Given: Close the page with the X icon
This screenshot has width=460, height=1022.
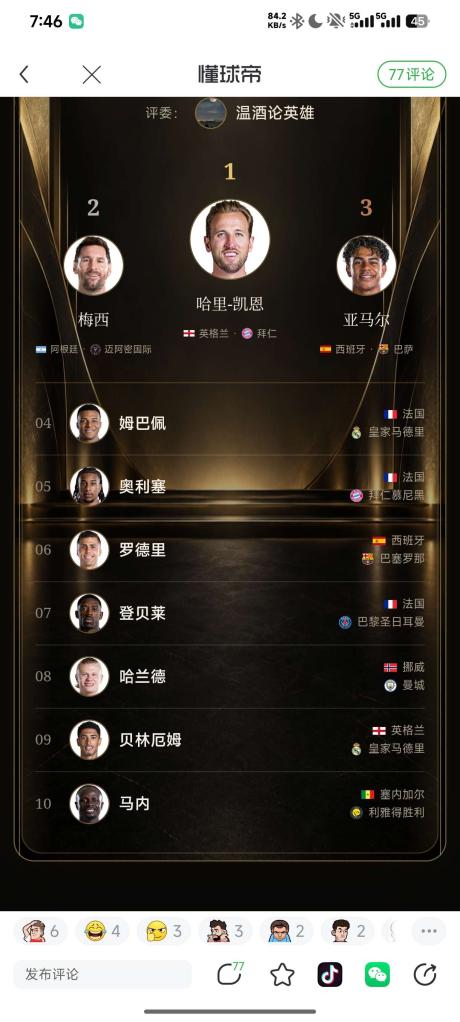Looking at the screenshot, I should click(x=92, y=74).
